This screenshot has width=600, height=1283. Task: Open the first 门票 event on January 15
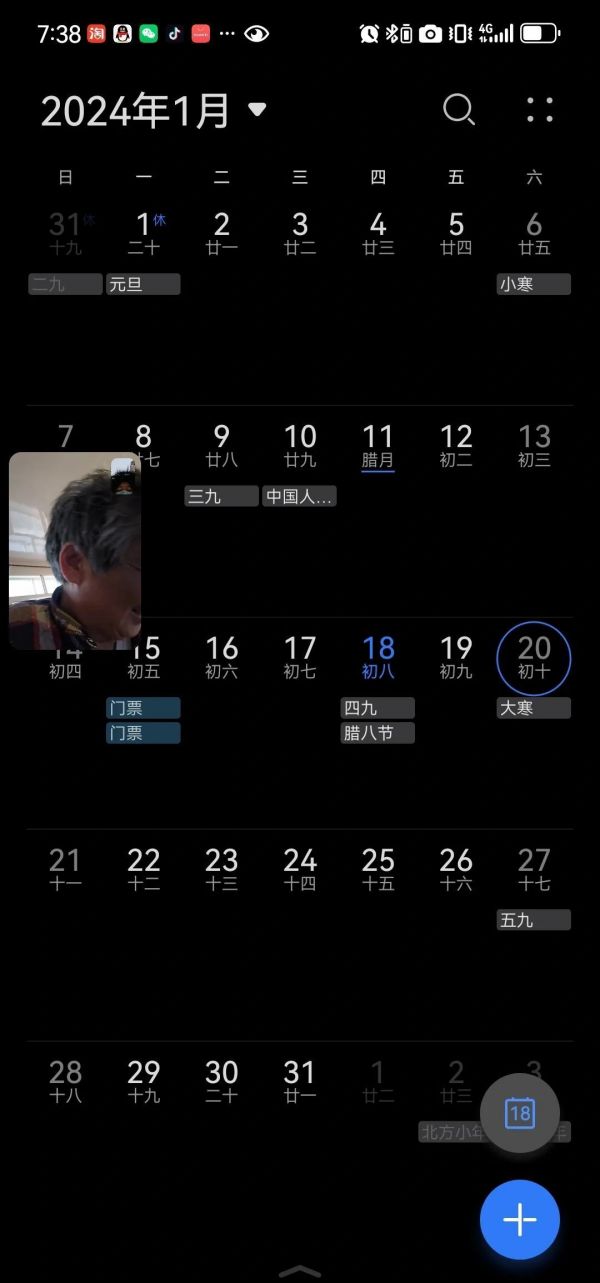[x=143, y=708]
